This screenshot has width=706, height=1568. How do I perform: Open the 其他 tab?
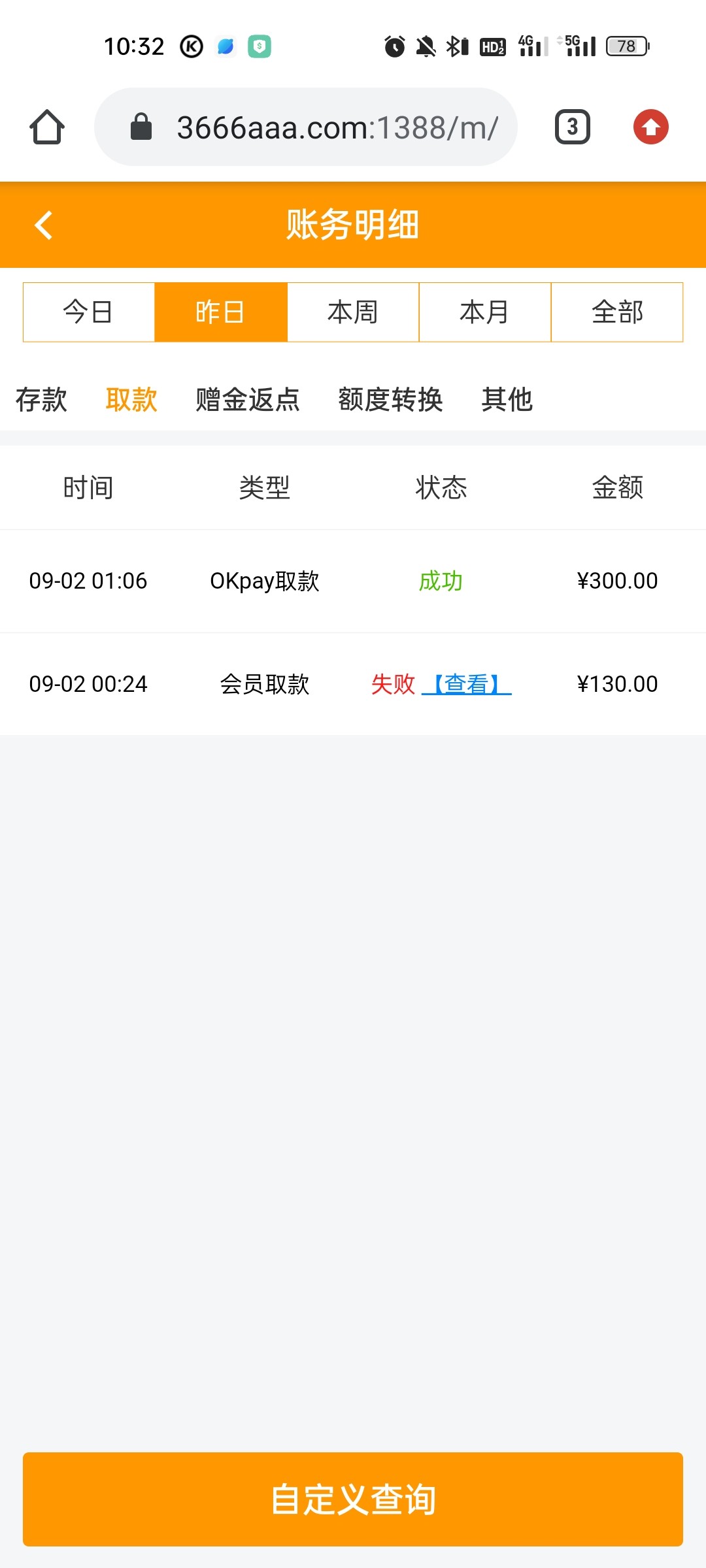click(507, 400)
